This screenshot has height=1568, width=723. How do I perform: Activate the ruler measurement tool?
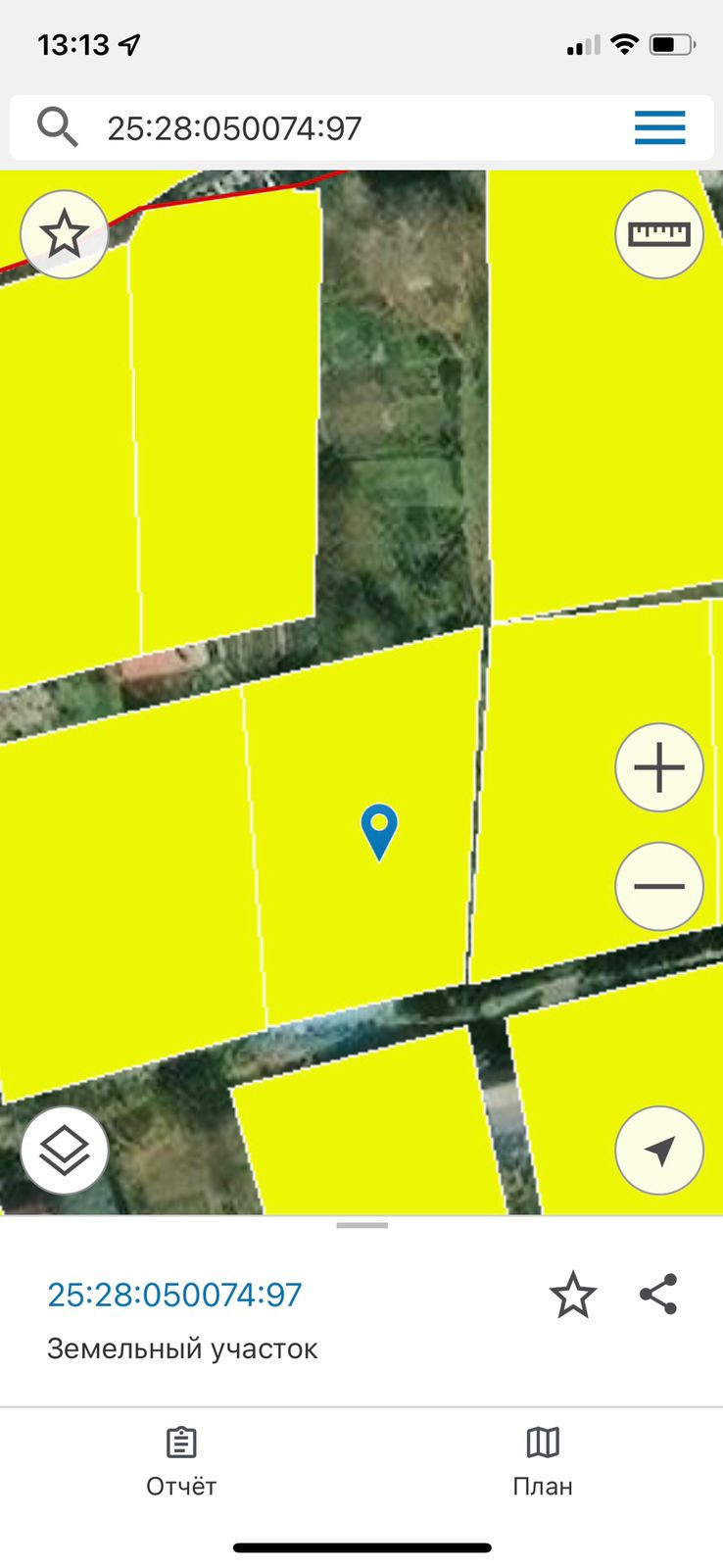click(659, 234)
